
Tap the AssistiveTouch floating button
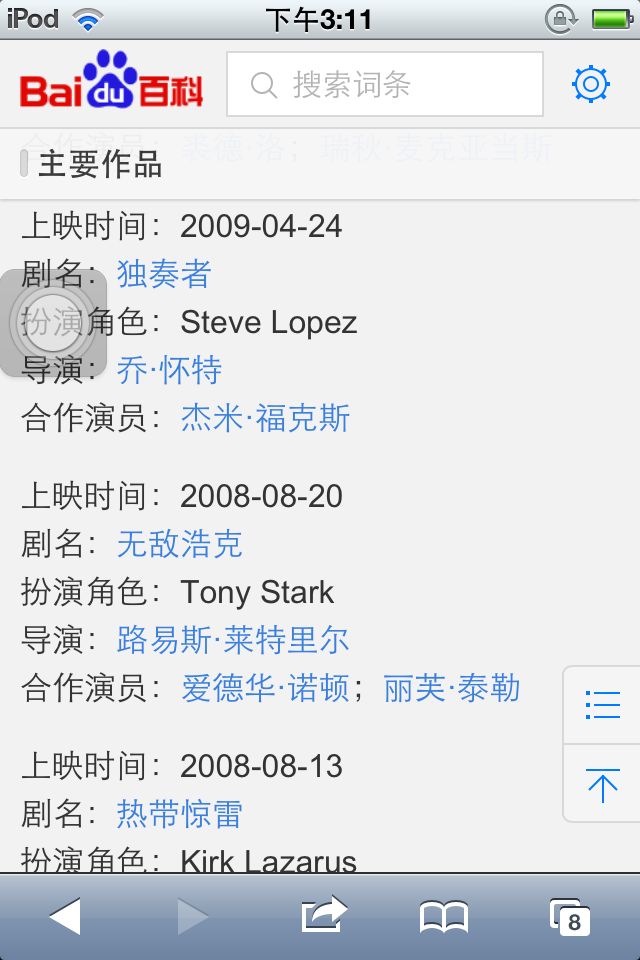[x=54, y=323]
